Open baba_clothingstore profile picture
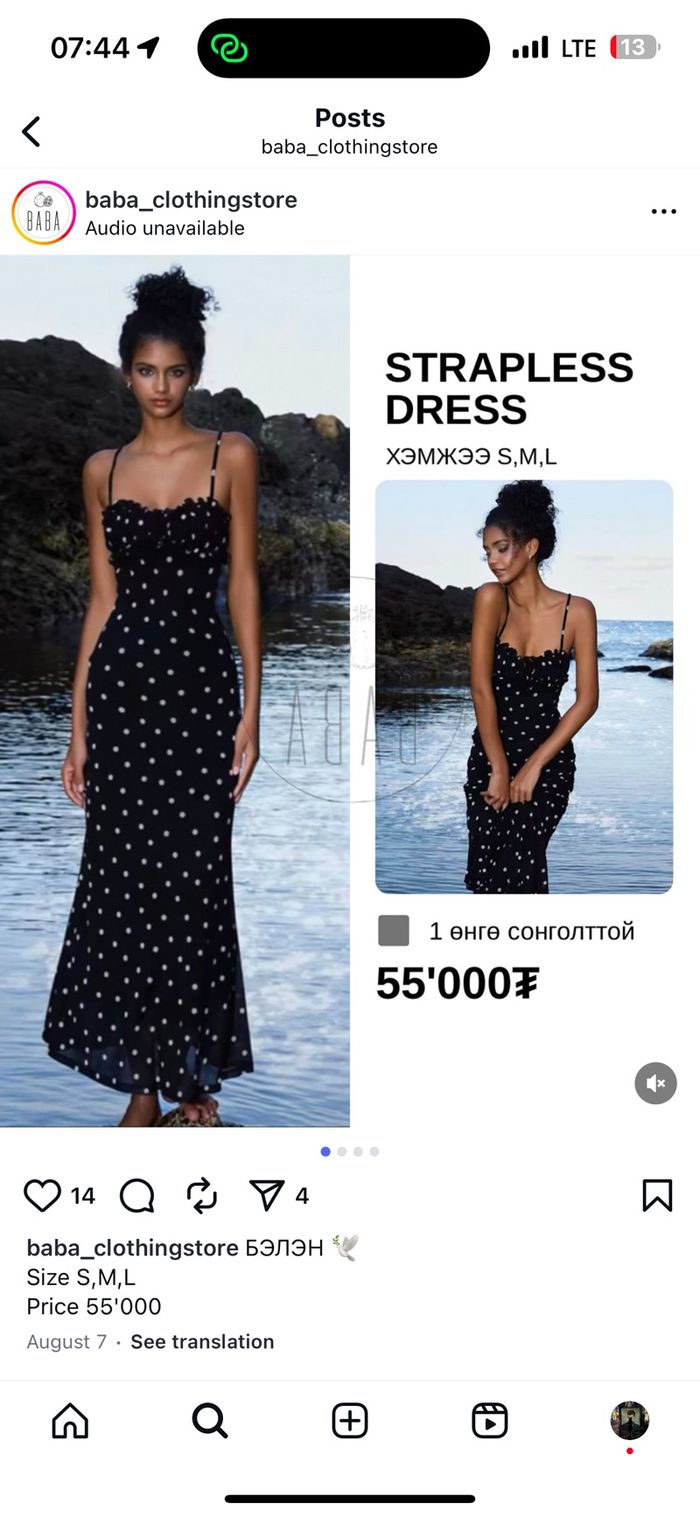Screen dimensions: 700x1516 (44, 213)
